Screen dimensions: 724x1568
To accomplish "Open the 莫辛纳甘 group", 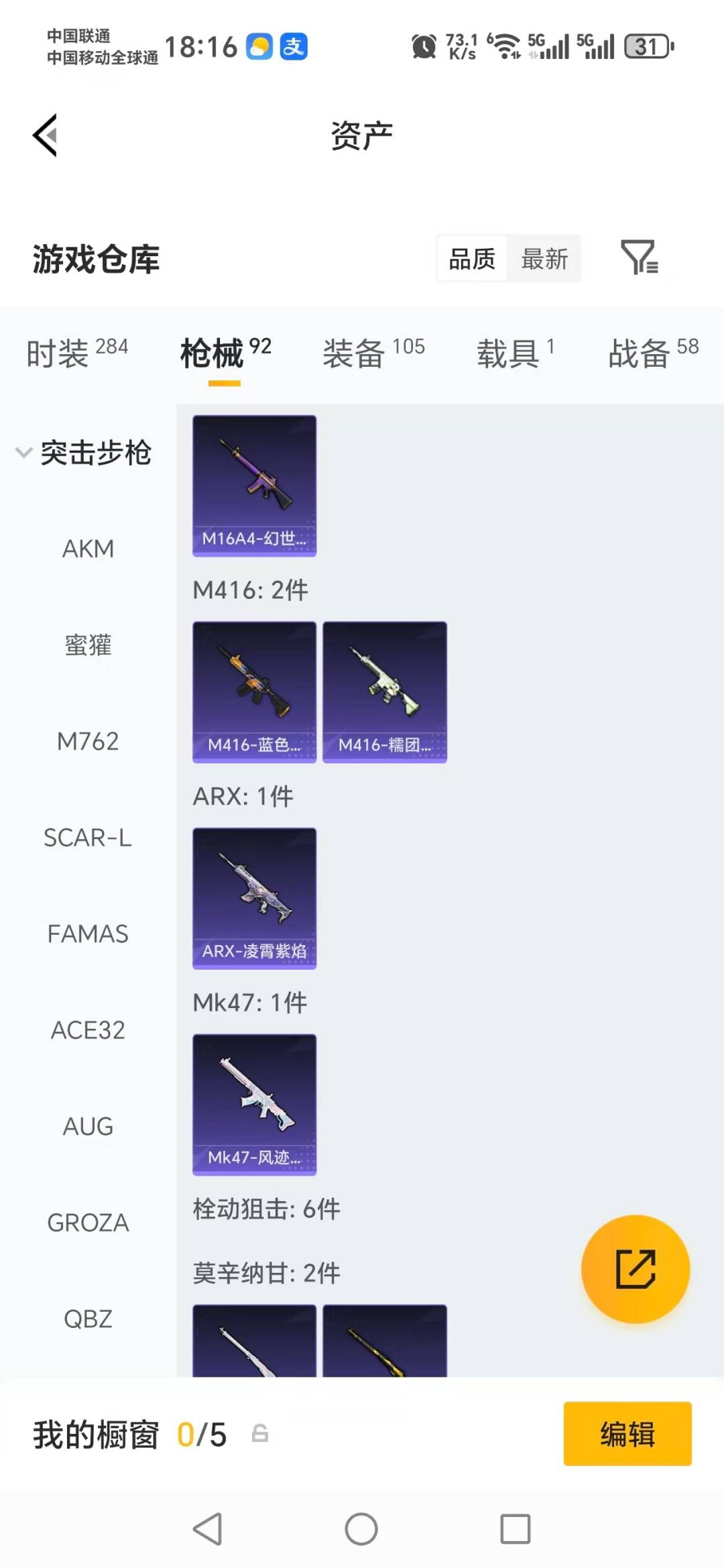I will (265, 1273).
